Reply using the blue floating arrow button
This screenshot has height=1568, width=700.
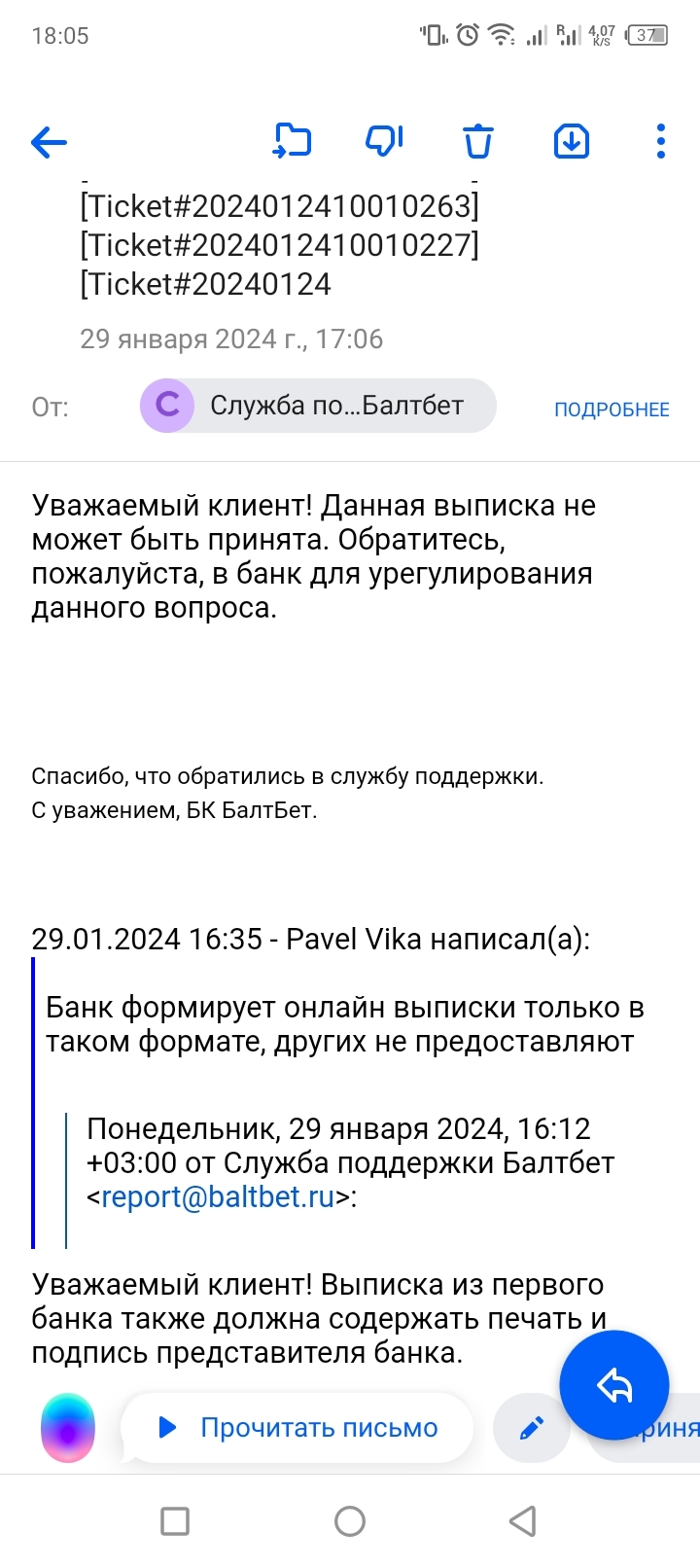coord(614,1385)
